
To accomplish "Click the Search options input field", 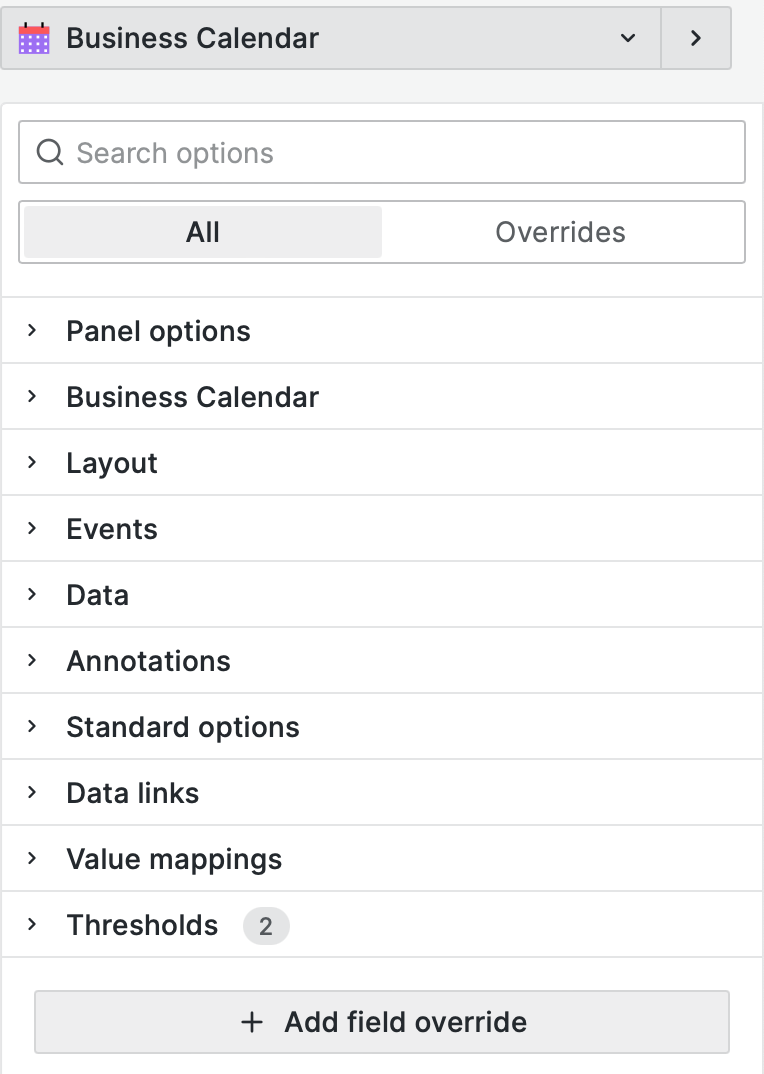I will (x=382, y=152).
